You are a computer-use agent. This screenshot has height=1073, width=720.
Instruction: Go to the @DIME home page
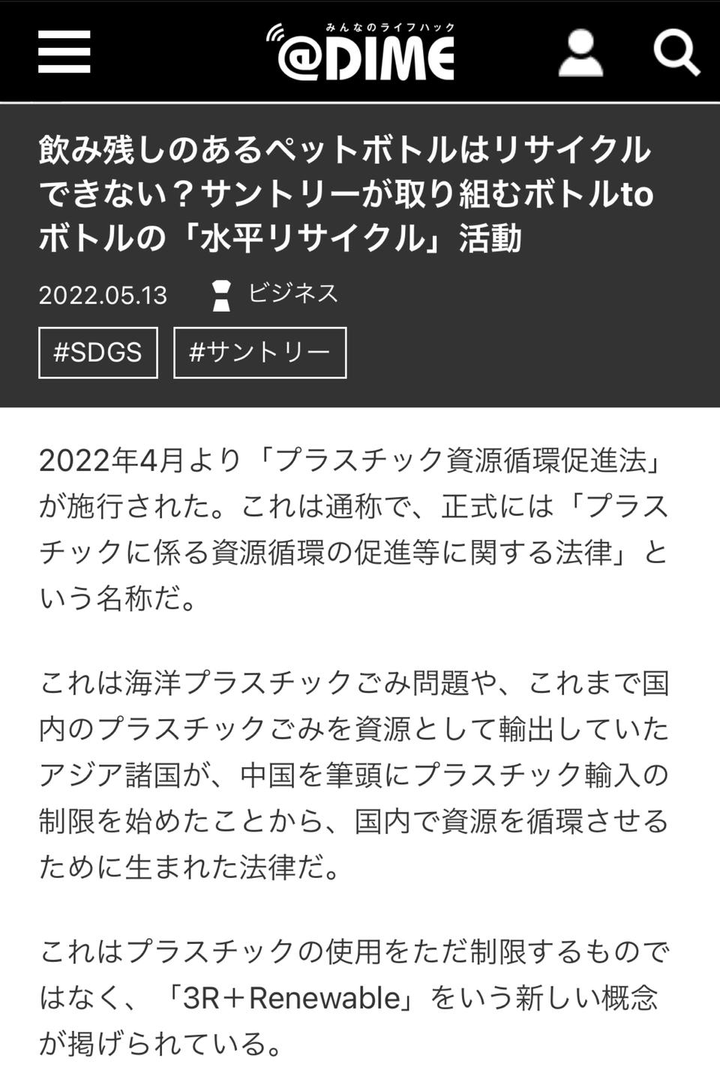point(360,52)
